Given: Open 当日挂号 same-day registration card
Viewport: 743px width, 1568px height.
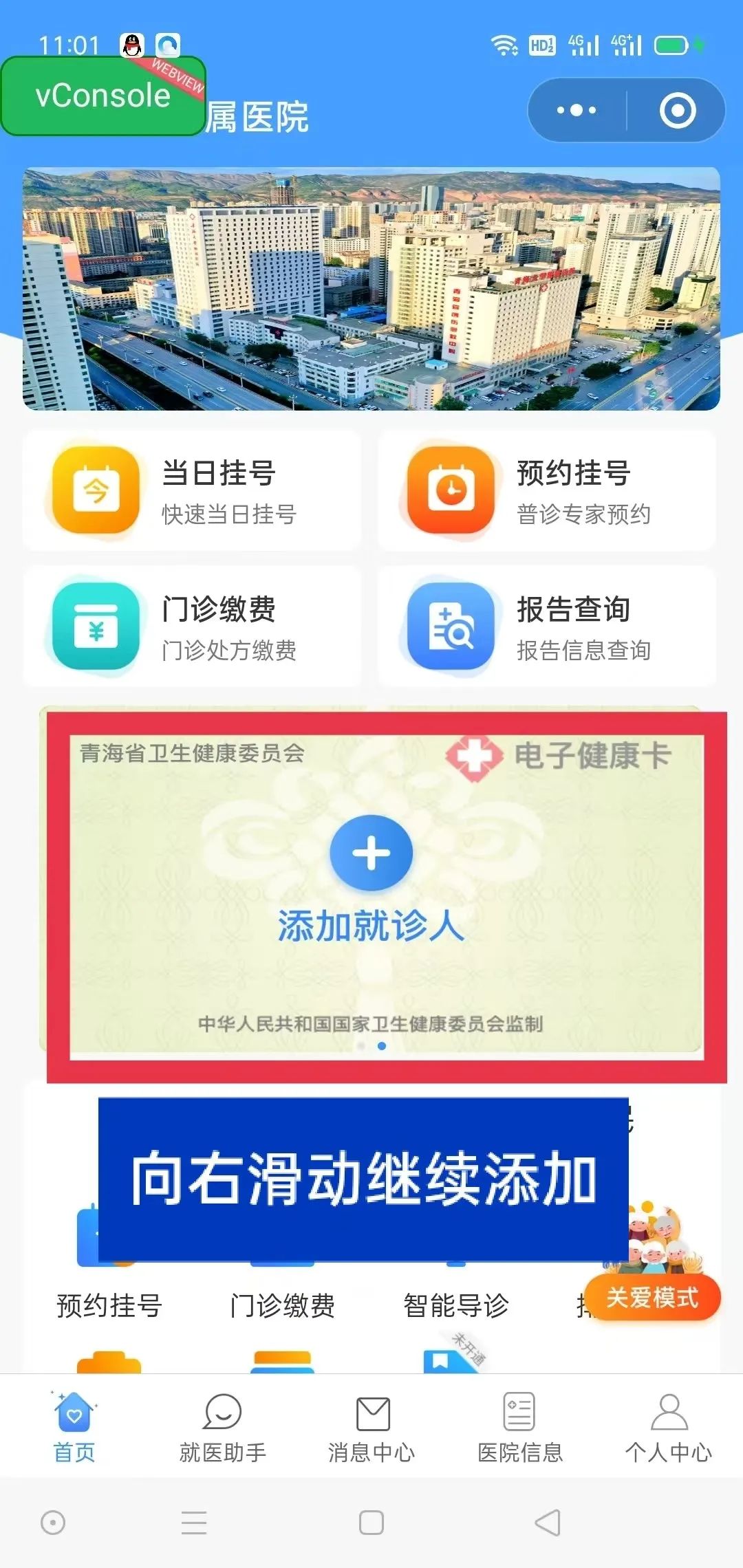Looking at the screenshot, I should click(x=193, y=490).
